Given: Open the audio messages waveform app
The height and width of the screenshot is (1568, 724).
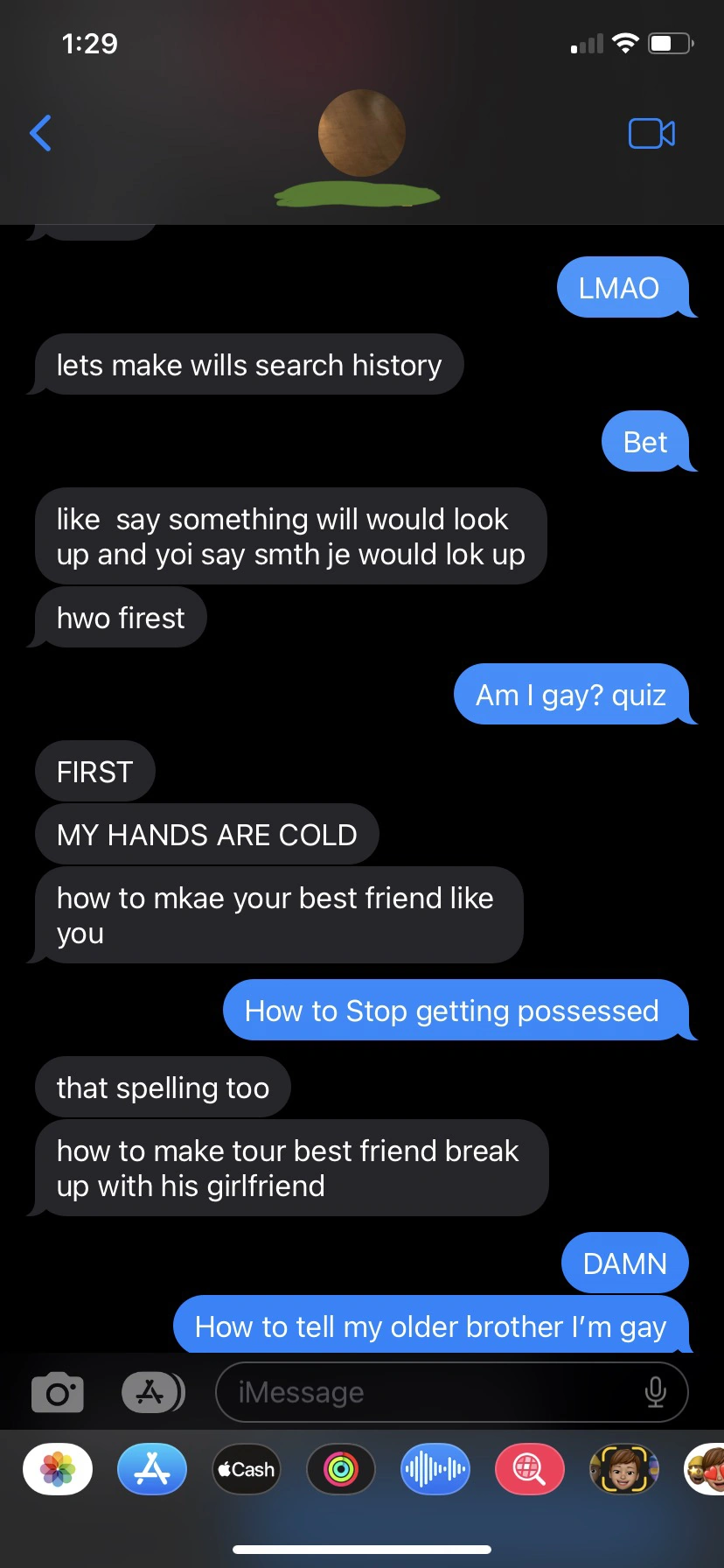Looking at the screenshot, I should [x=435, y=1469].
